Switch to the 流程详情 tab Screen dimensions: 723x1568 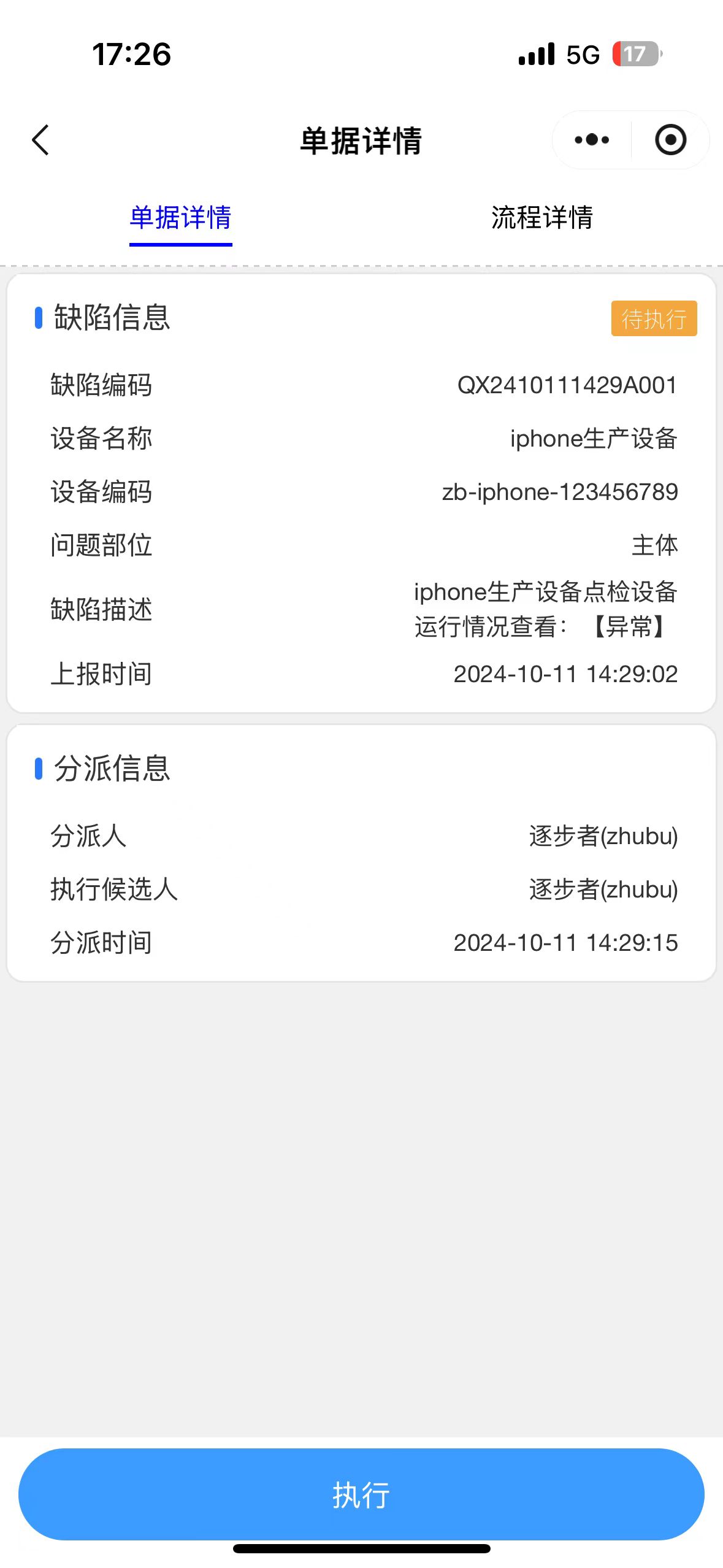click(x=541, y=218)
